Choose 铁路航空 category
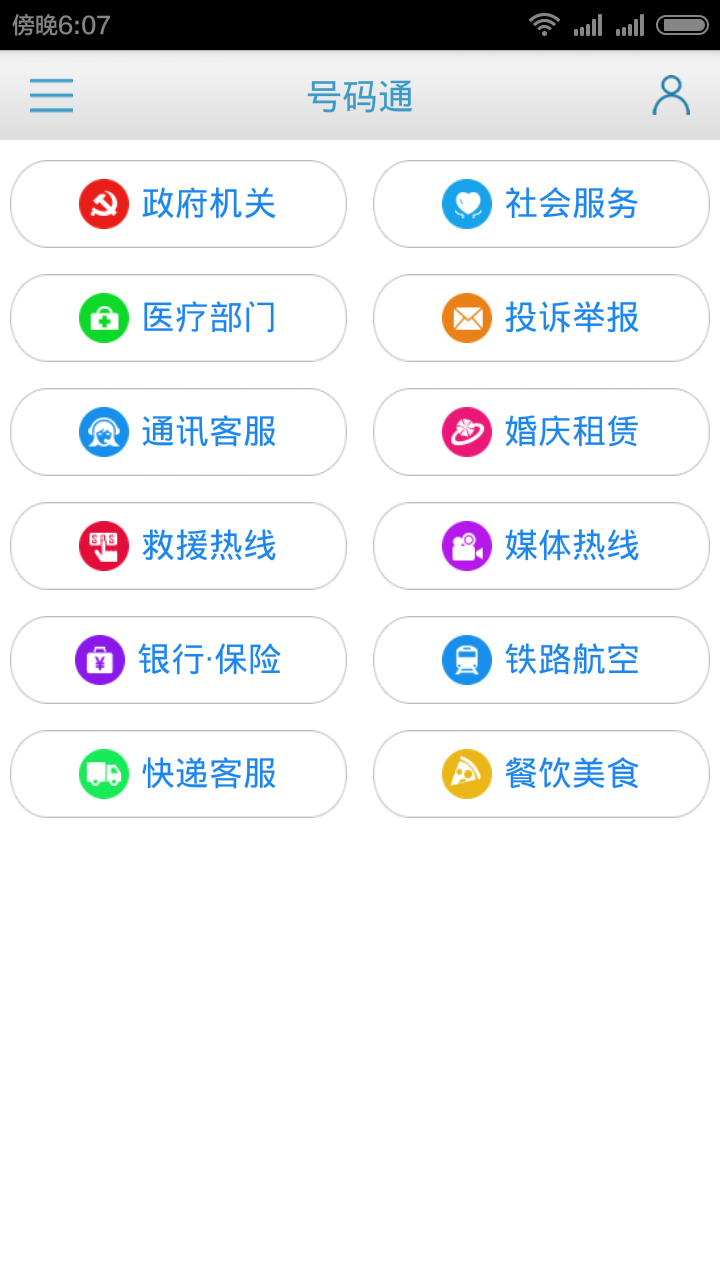 tap(541, 660)
